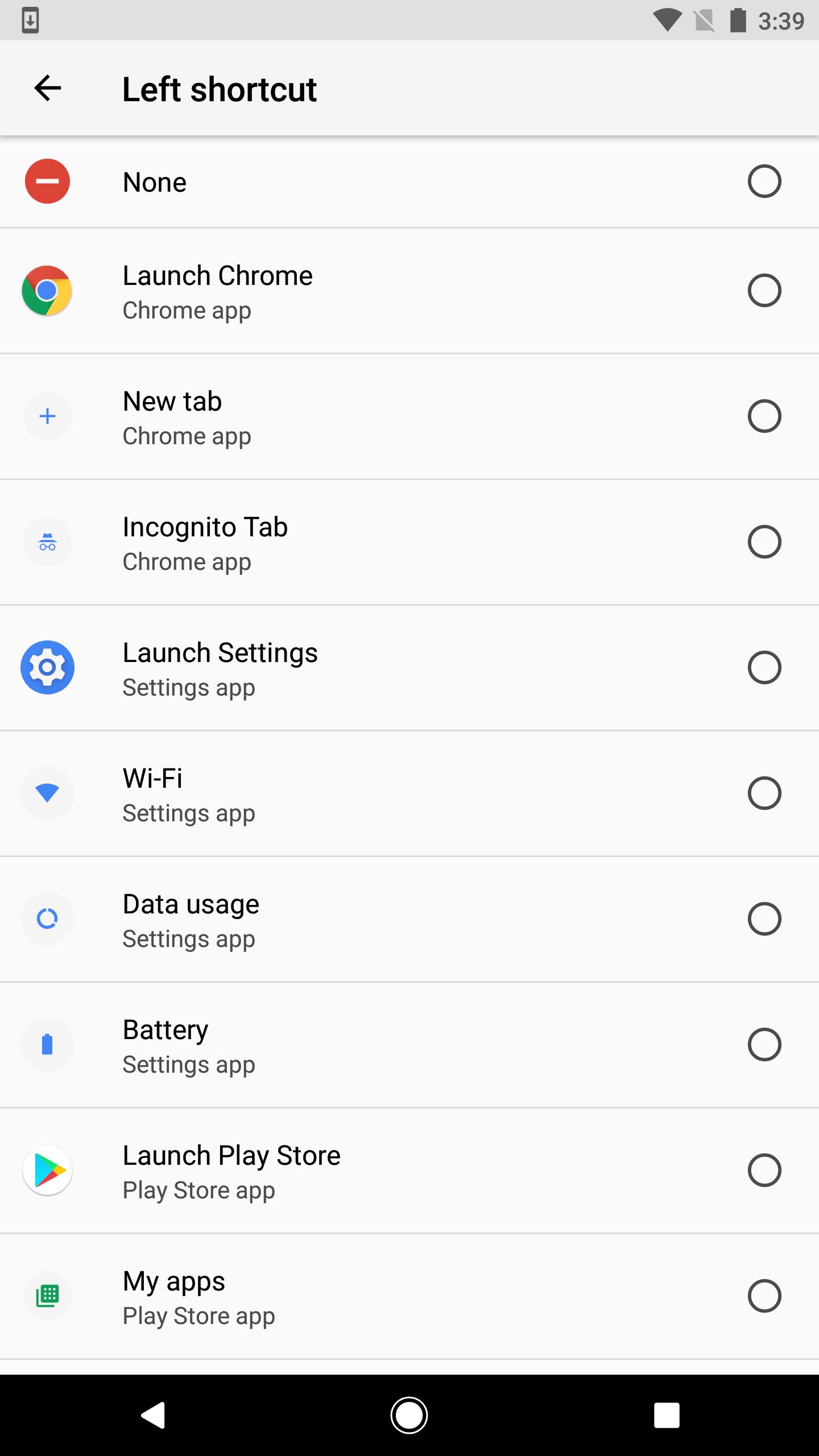Select the radio button for Wi-Fi

(765, 793)
